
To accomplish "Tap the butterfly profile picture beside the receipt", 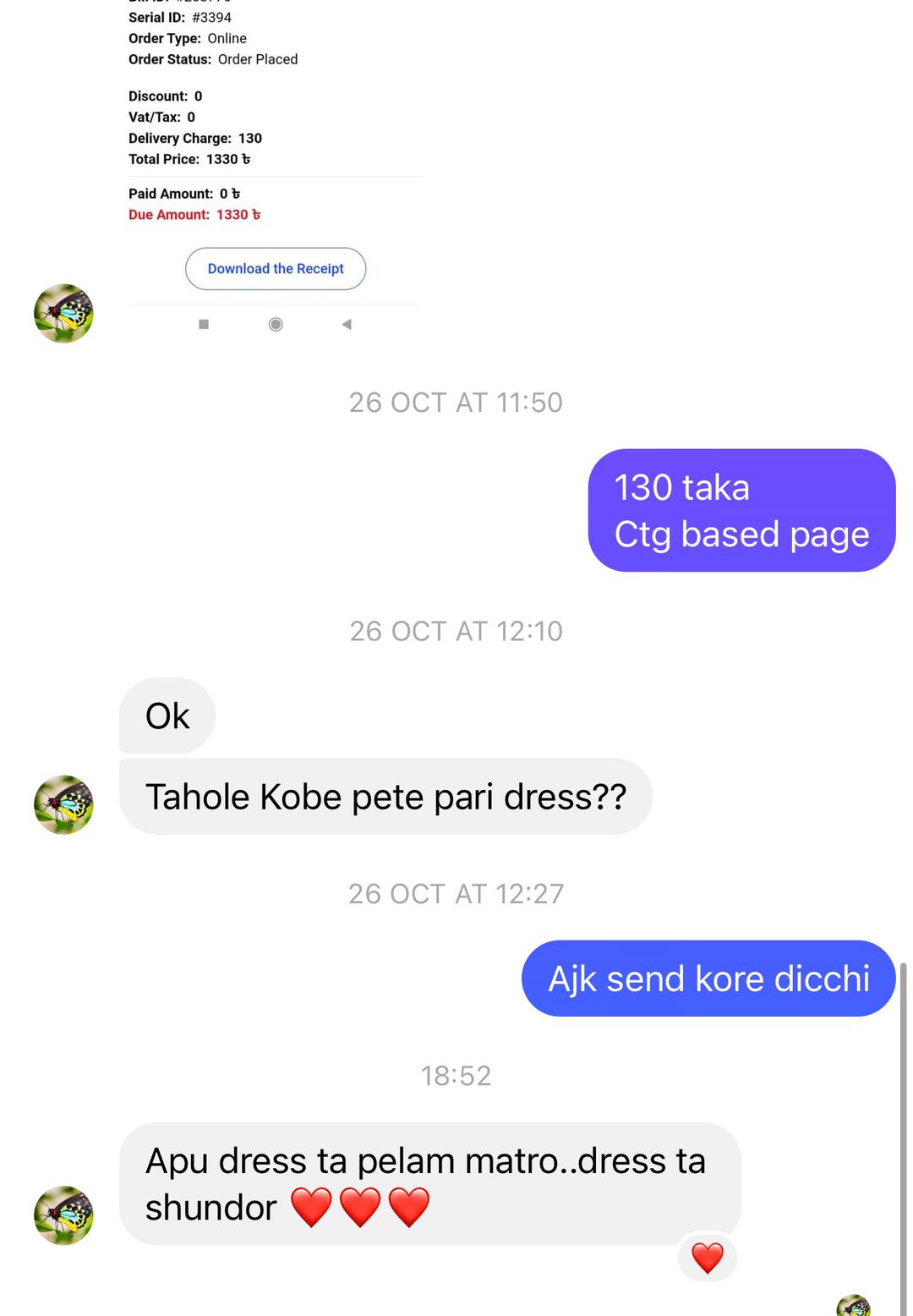I will [x=63, y=314].
